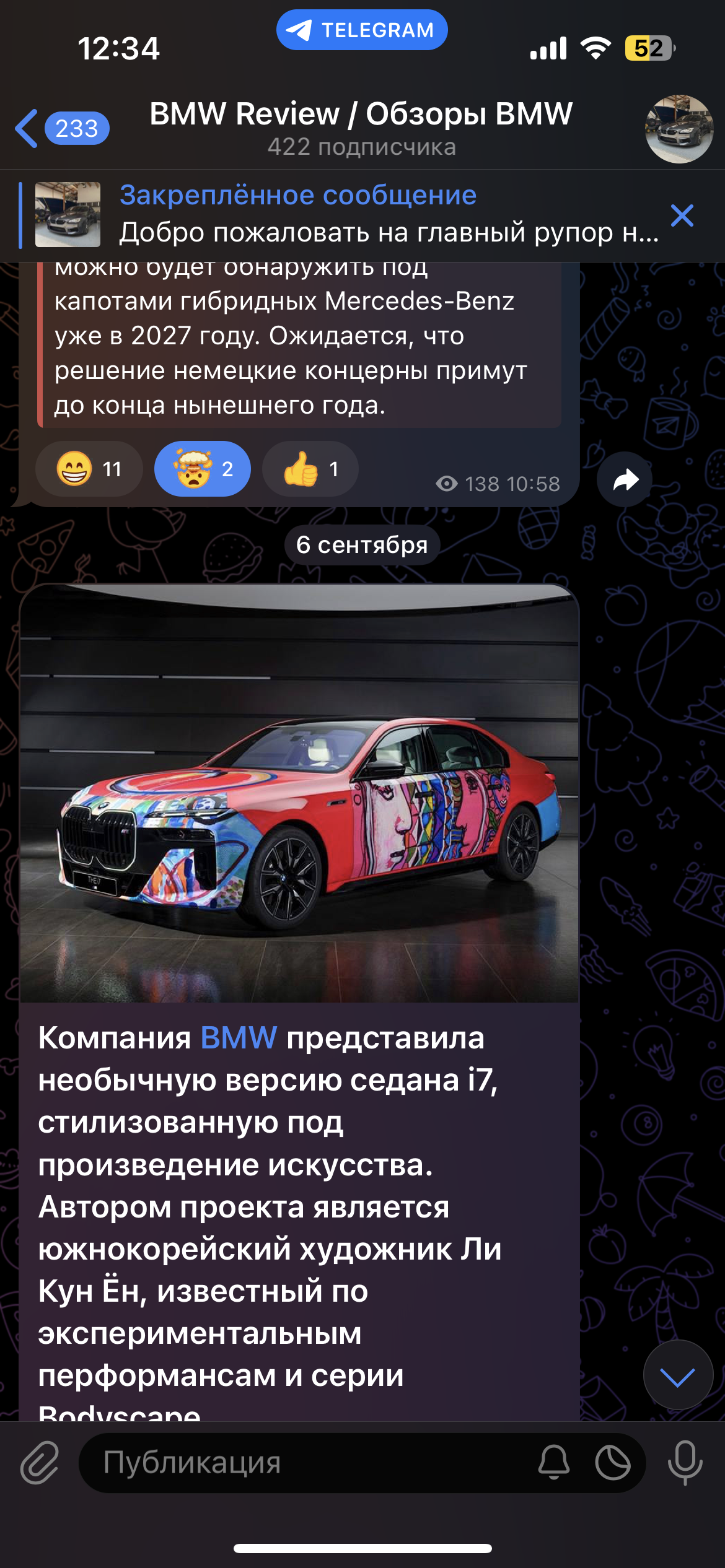Toggle silent broadcast bell
Viewport: 725px width, 1568px height.
(554, 1463)
